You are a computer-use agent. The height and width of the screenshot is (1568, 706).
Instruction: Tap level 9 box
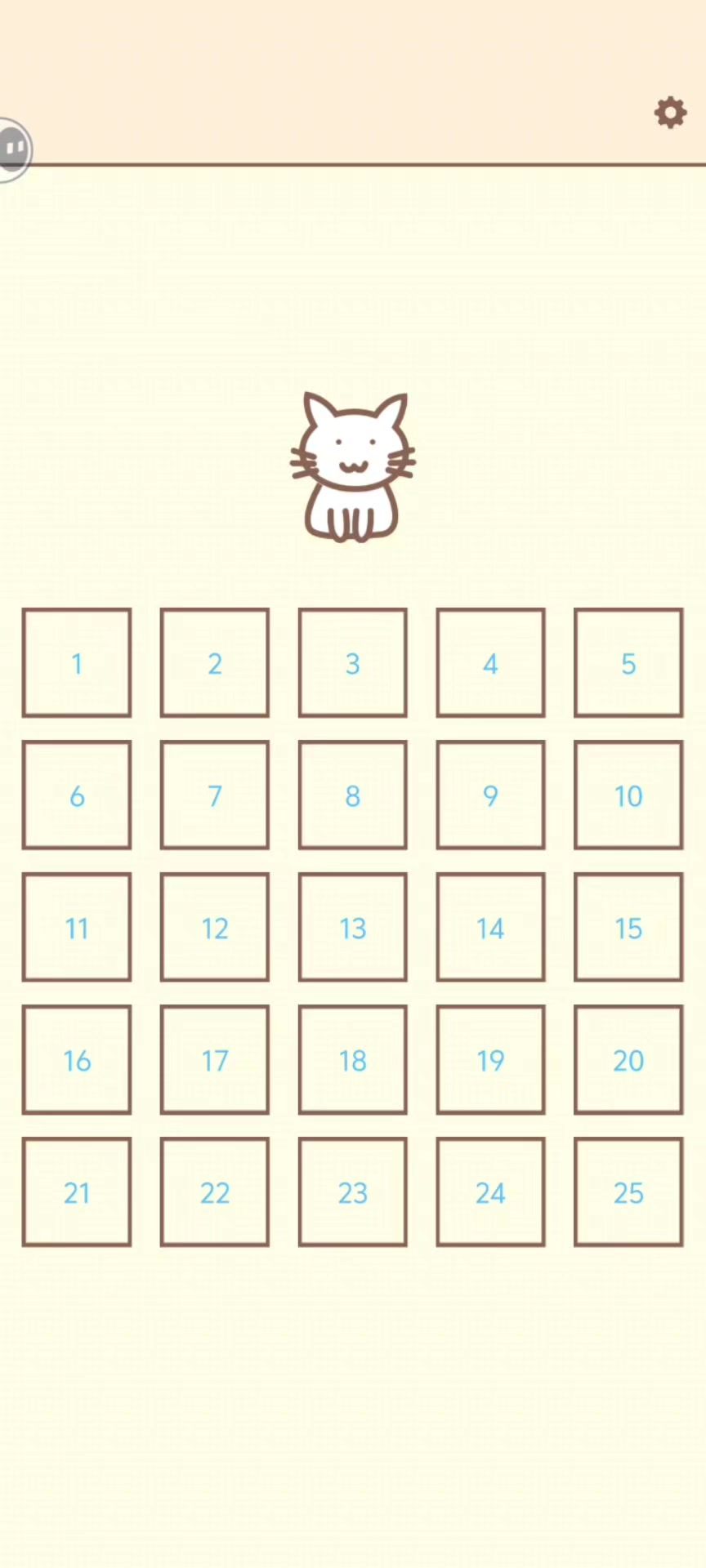click(490, 795)
